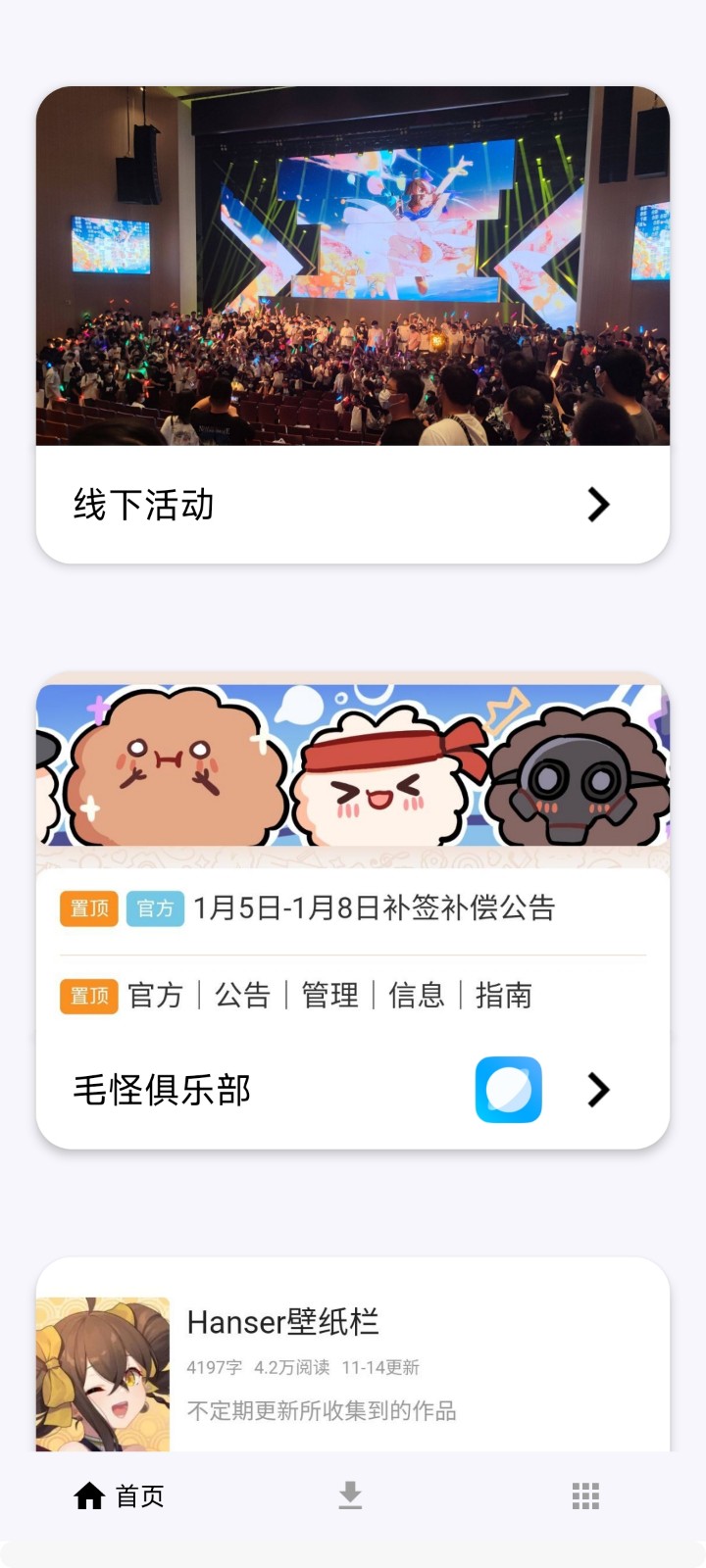Open downloads using the download arrow icon
706x1568 pixels.
351,1494
